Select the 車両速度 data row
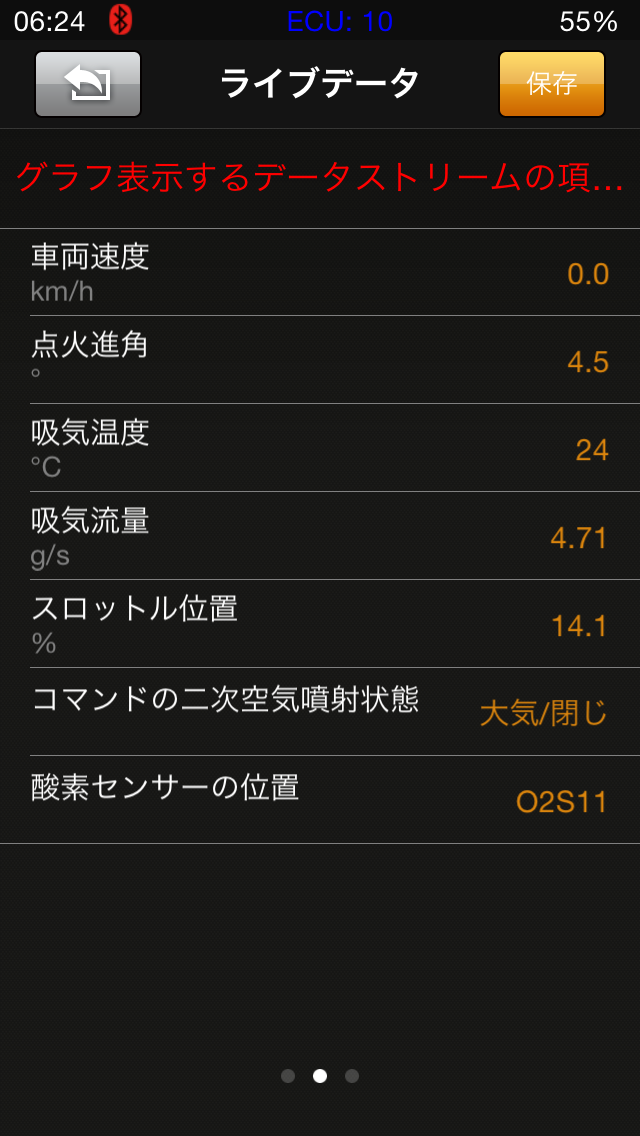This screenshot has width=640, height=1136. [x=320, y=273]
